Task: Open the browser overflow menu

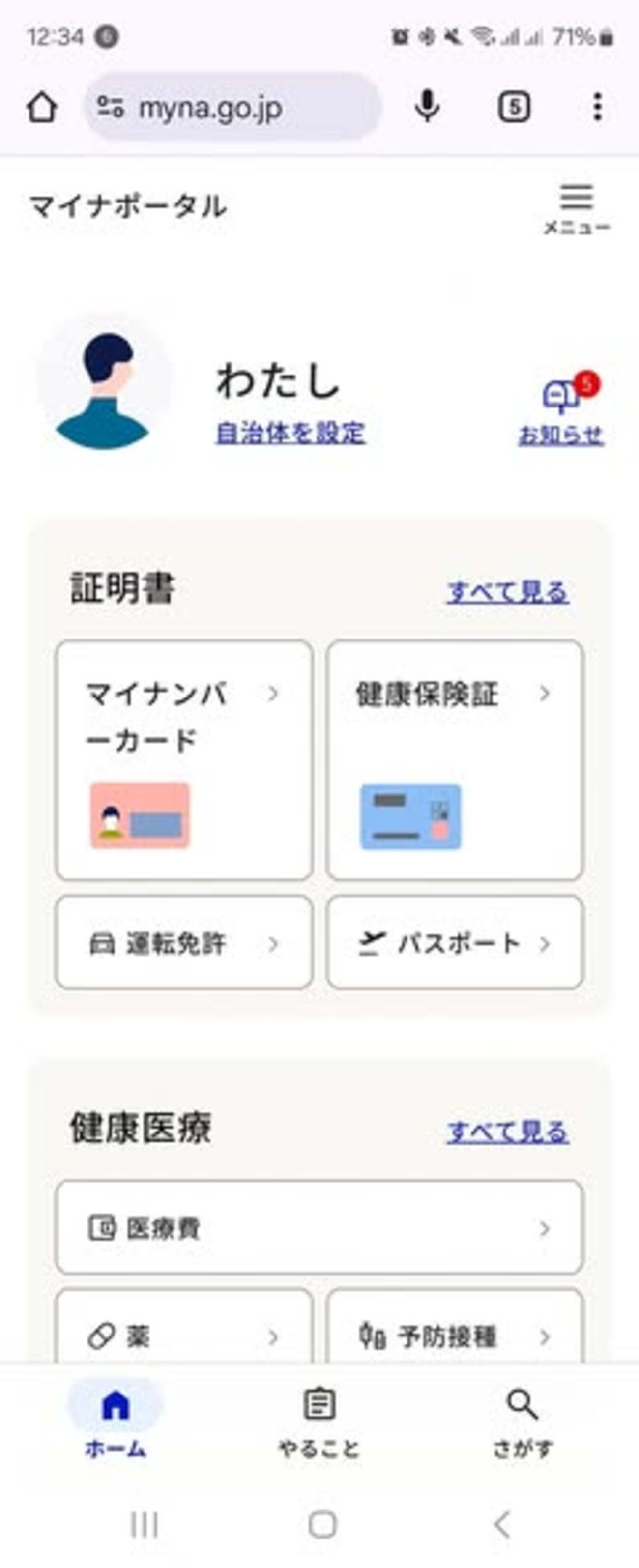Action: pyautogui.click(x=598, y=108)
